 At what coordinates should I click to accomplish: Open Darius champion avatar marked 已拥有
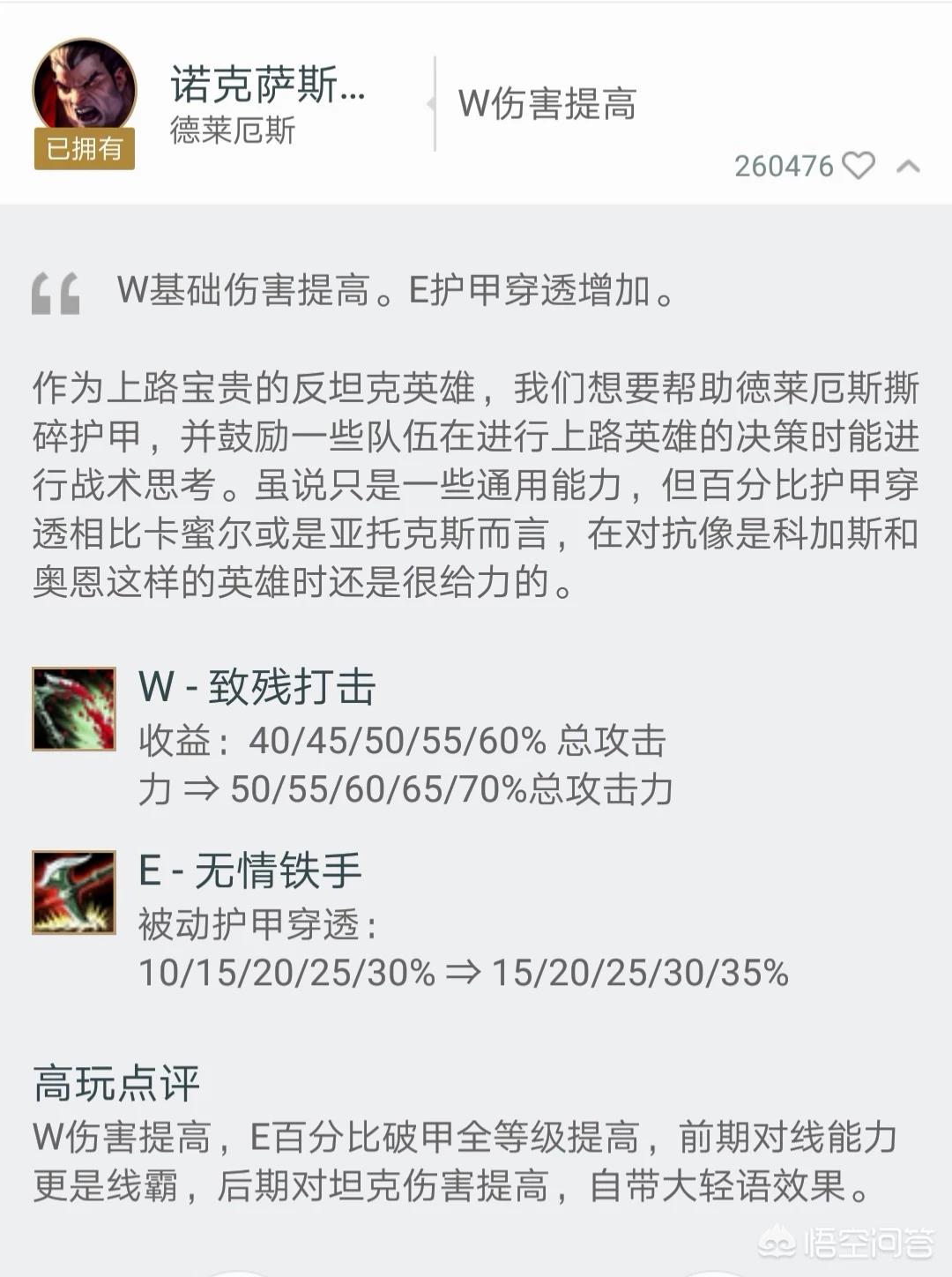(x=85, y=91)
